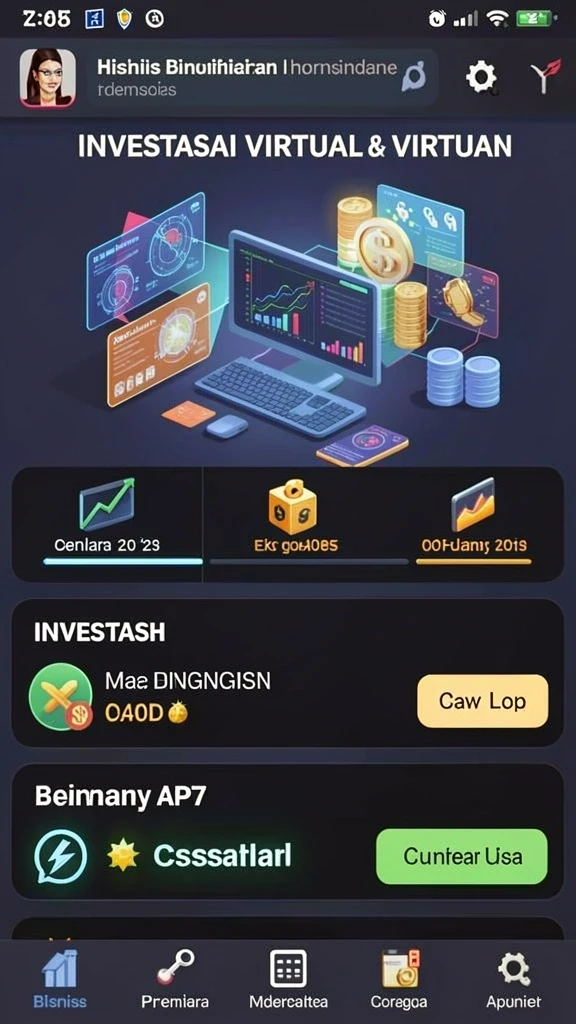Switch to the Premiara tab
Image resolution: width=576 pixels, height=1024 pixels.
point(175,980)
